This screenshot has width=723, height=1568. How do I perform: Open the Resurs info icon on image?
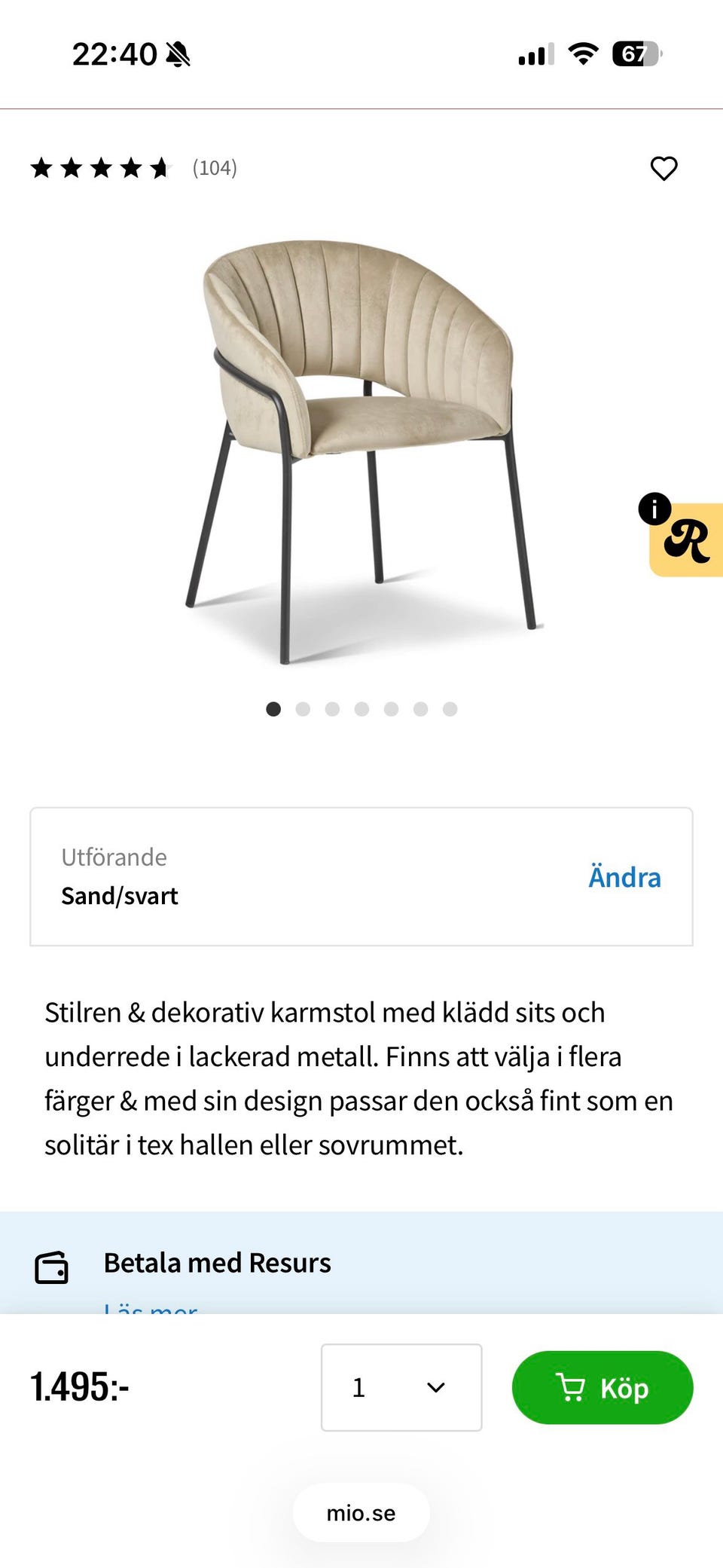click(657, 507)
